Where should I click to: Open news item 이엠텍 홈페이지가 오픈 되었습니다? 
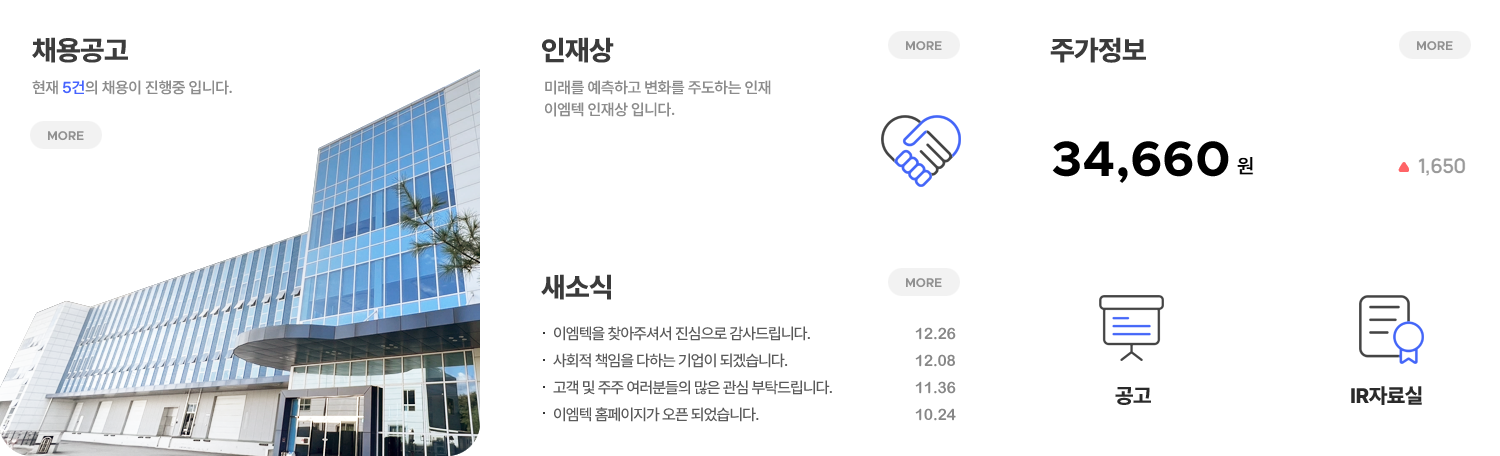[656, 414]
